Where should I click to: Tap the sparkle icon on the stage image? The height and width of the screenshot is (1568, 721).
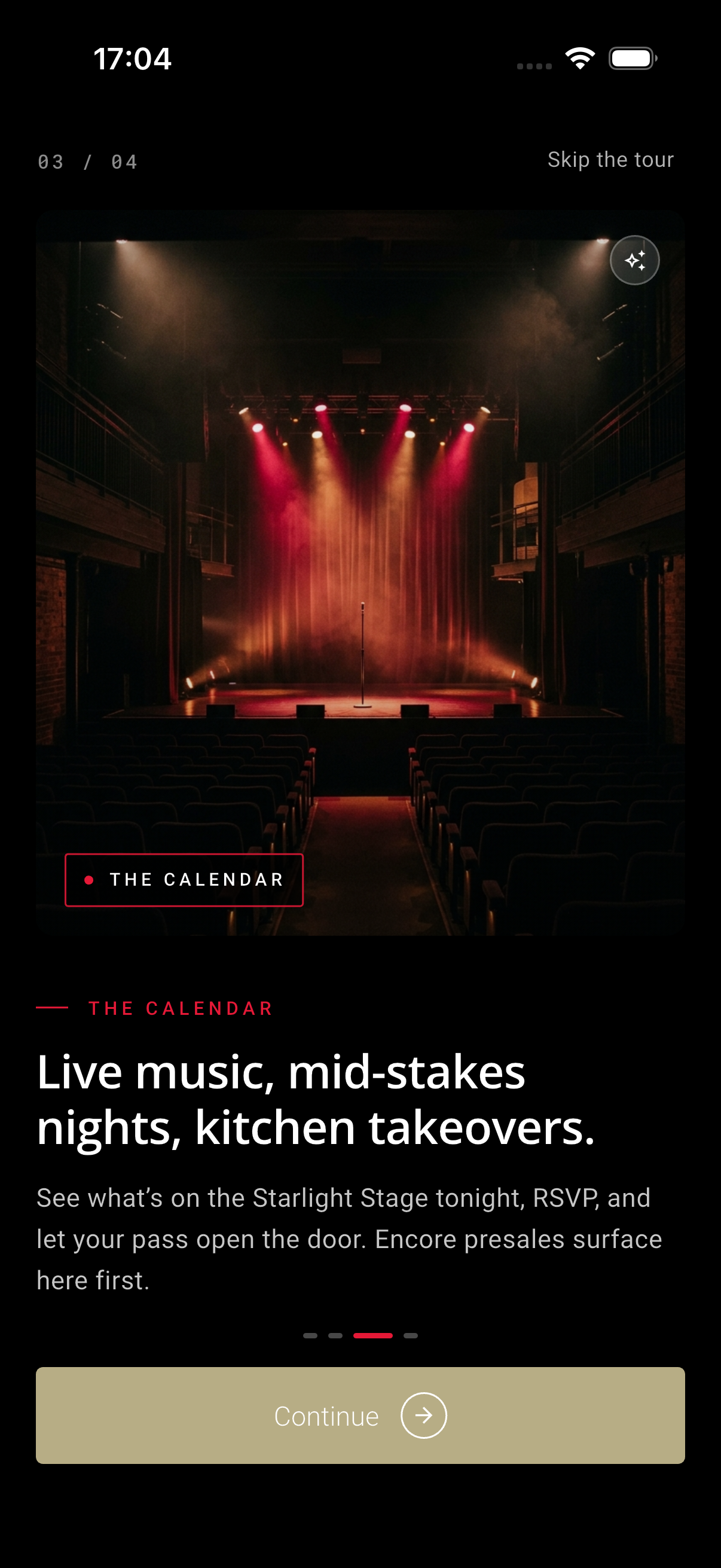[x=634, y=261]
